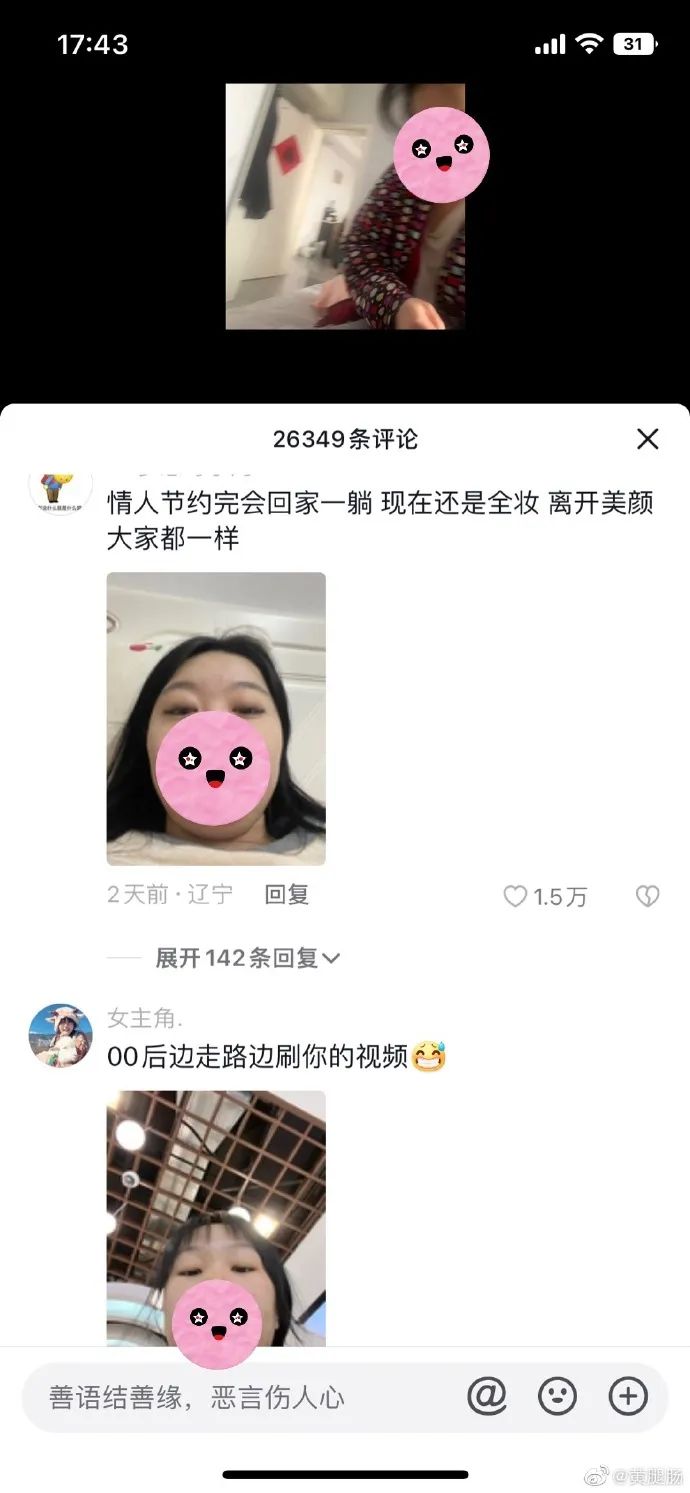The width and height of the screenshot is (690, 1493).
Task: Like the comment with 1.5万 likes
Action: pyautogui.click(x=516, y=896)
